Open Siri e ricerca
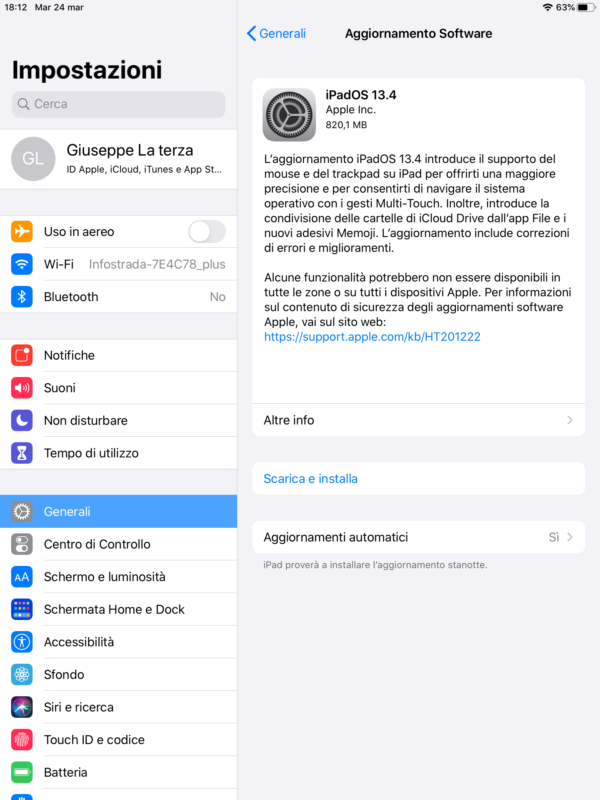This screenshot has width=600, height=800. (x=118, y=707)
